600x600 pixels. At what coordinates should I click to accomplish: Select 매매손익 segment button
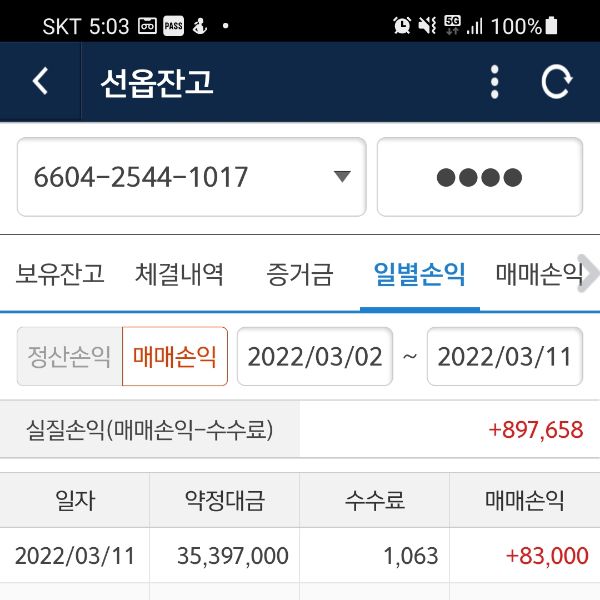(175, 356)
